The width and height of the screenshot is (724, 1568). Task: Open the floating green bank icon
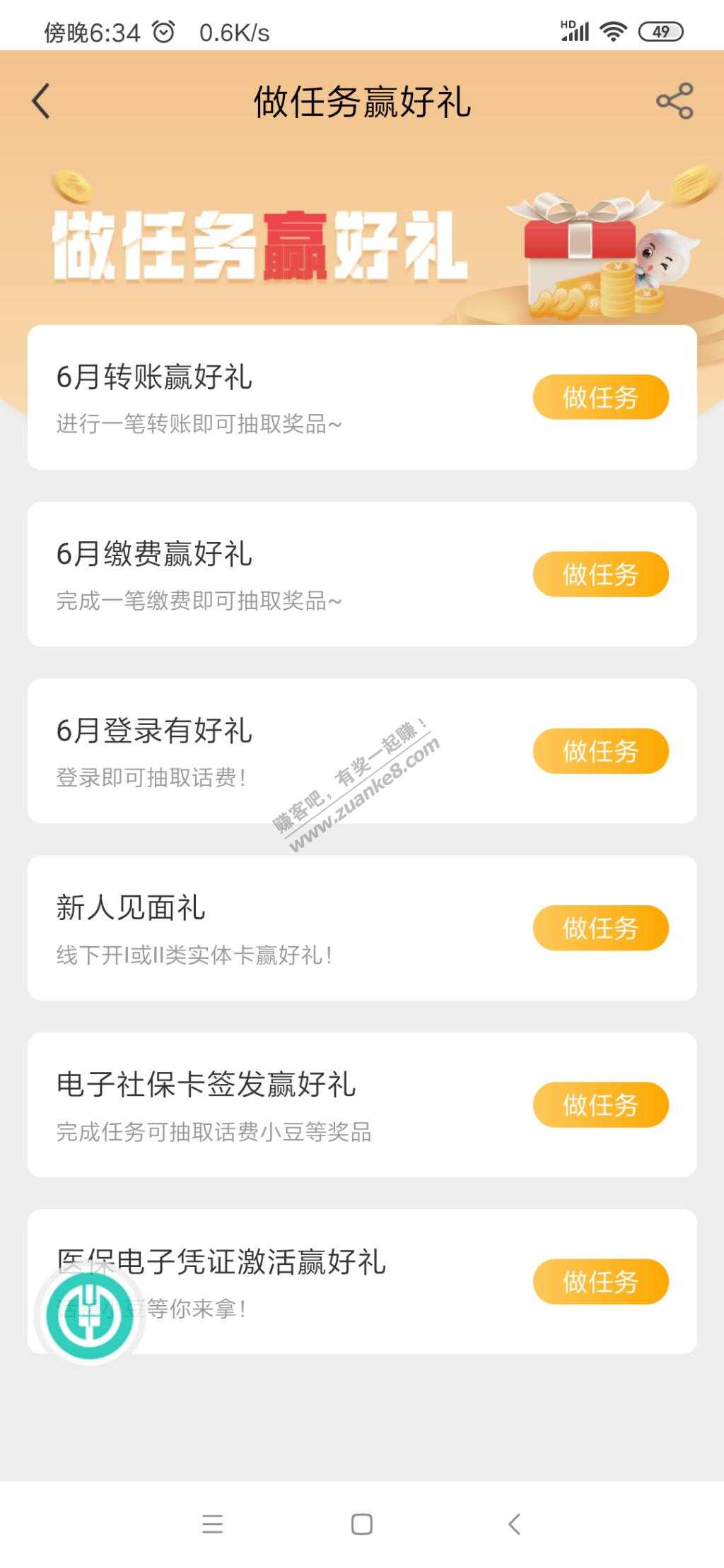[x=90, y=1314]
